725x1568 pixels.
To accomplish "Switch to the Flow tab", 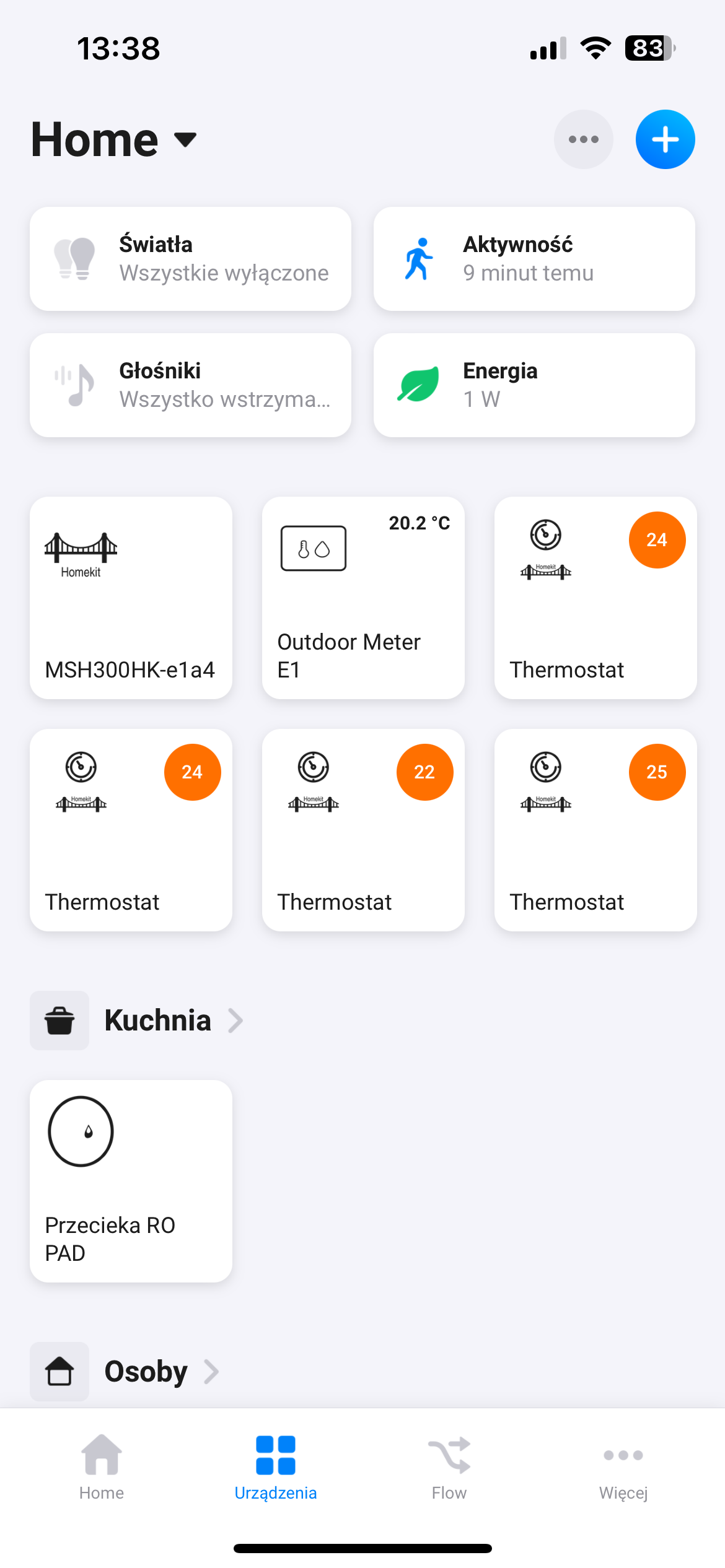I will (x=449, y=1468).
